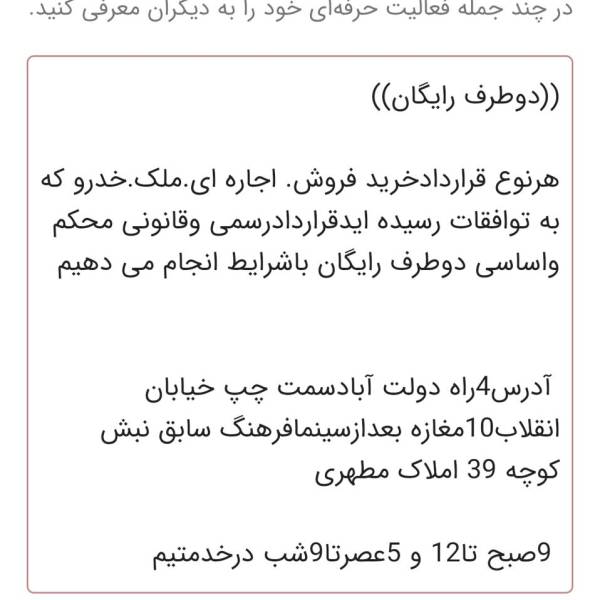Image resolution: width=600 pixels, height=600 pixels.
Task: Edit the professional activity description text box
Action: (x=300, y=325)
